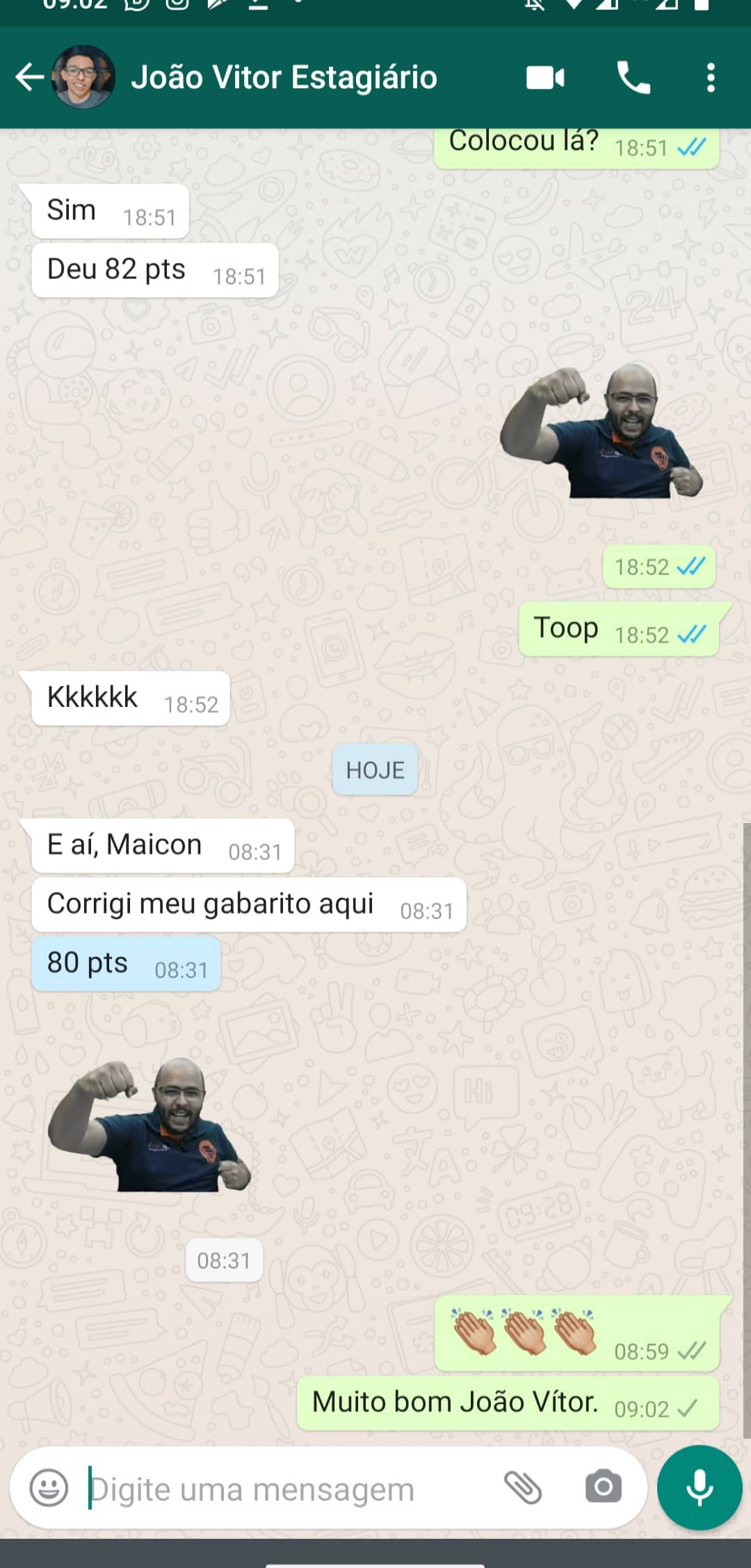Start a video call with João Vitor
The height and width of the screenshot is (1568, 751).
545,77
